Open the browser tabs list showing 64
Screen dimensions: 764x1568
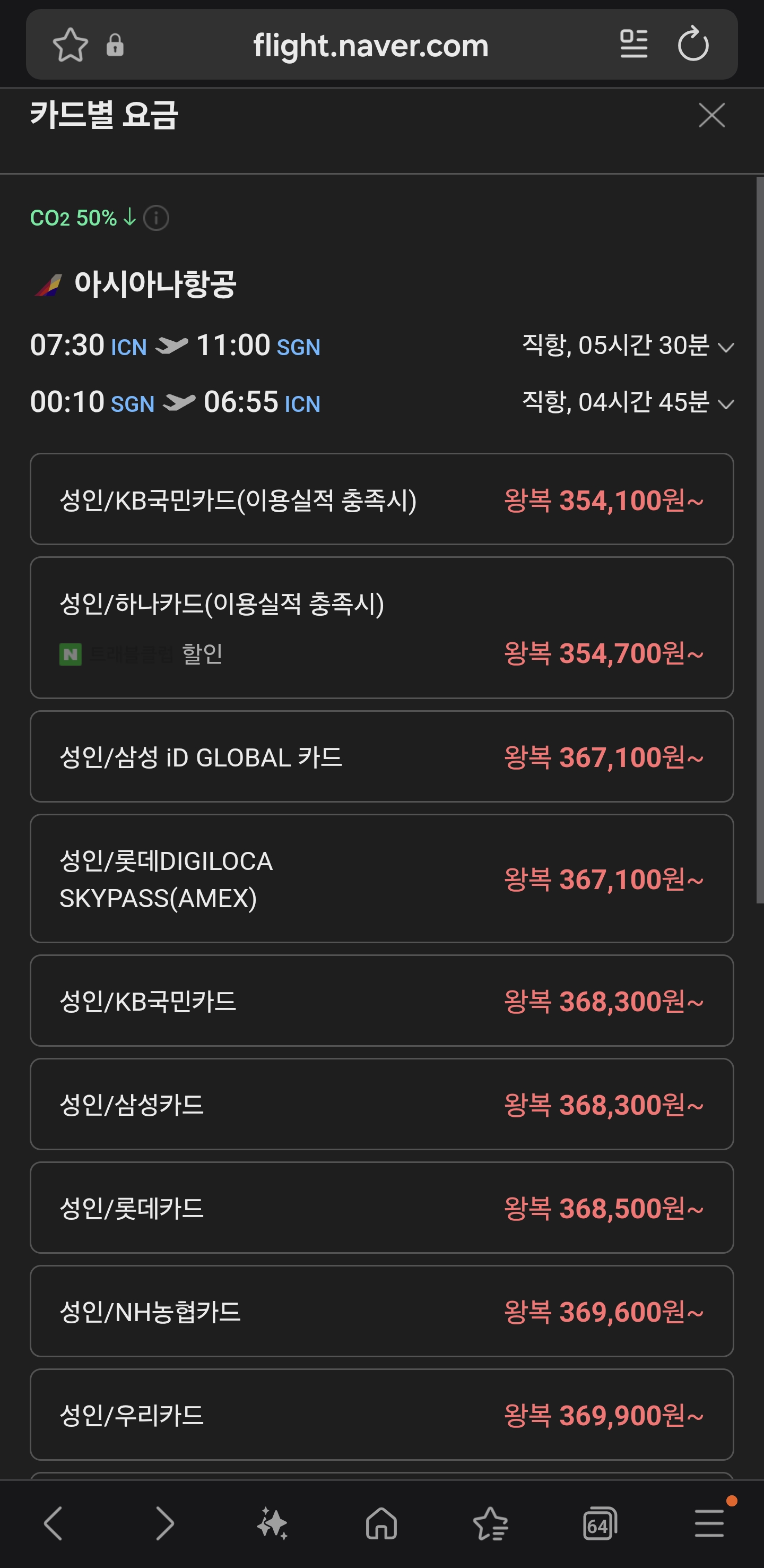(x=599, y=1523)
